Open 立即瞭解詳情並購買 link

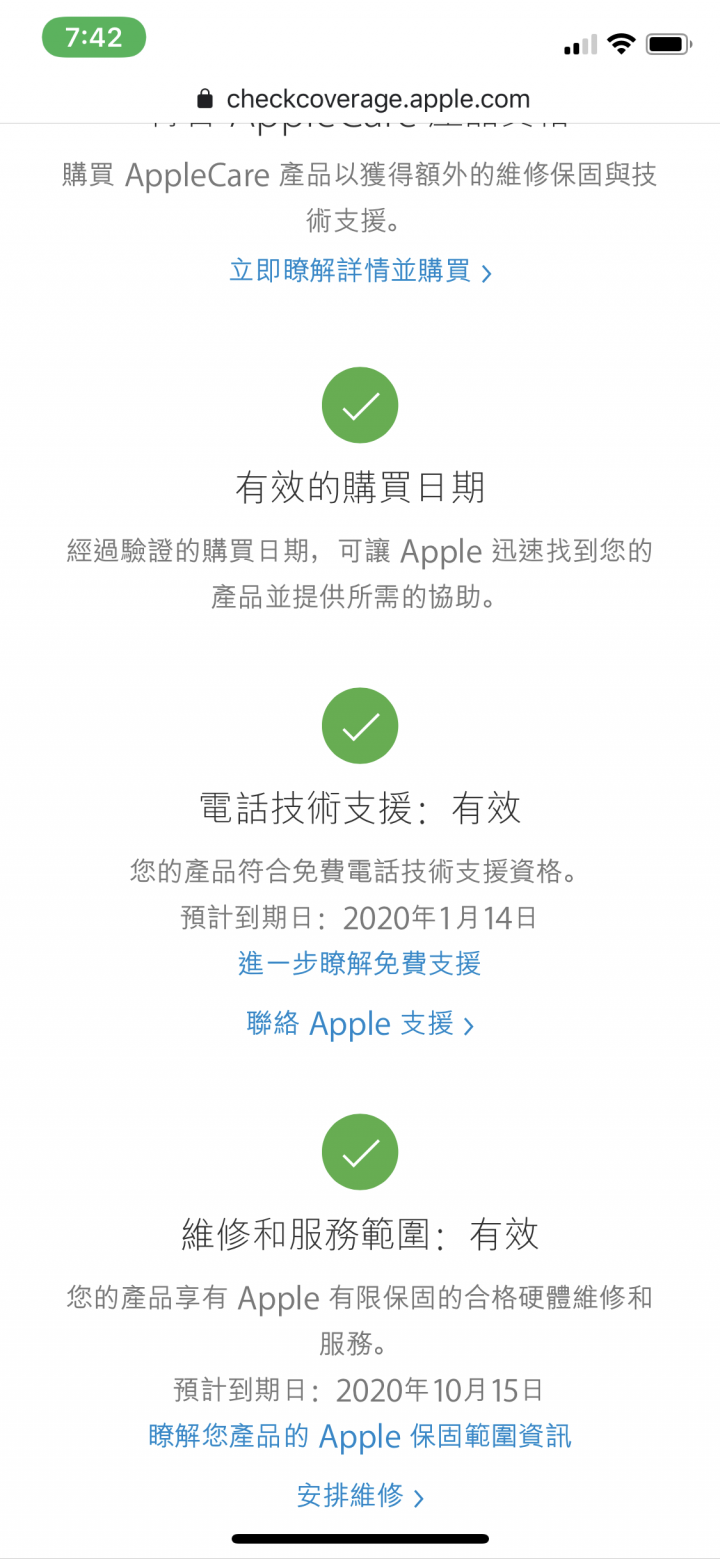(x=360, y=271)
